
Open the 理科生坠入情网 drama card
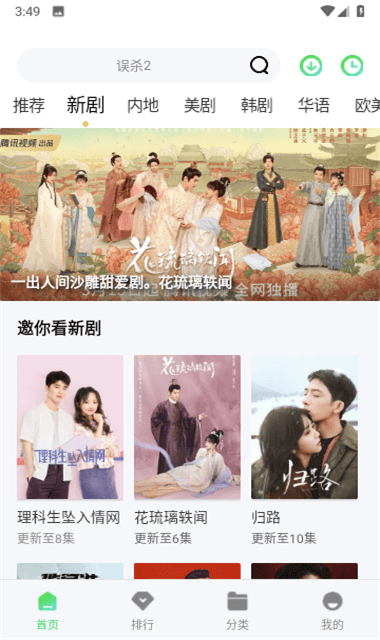[x=70, y=450]
